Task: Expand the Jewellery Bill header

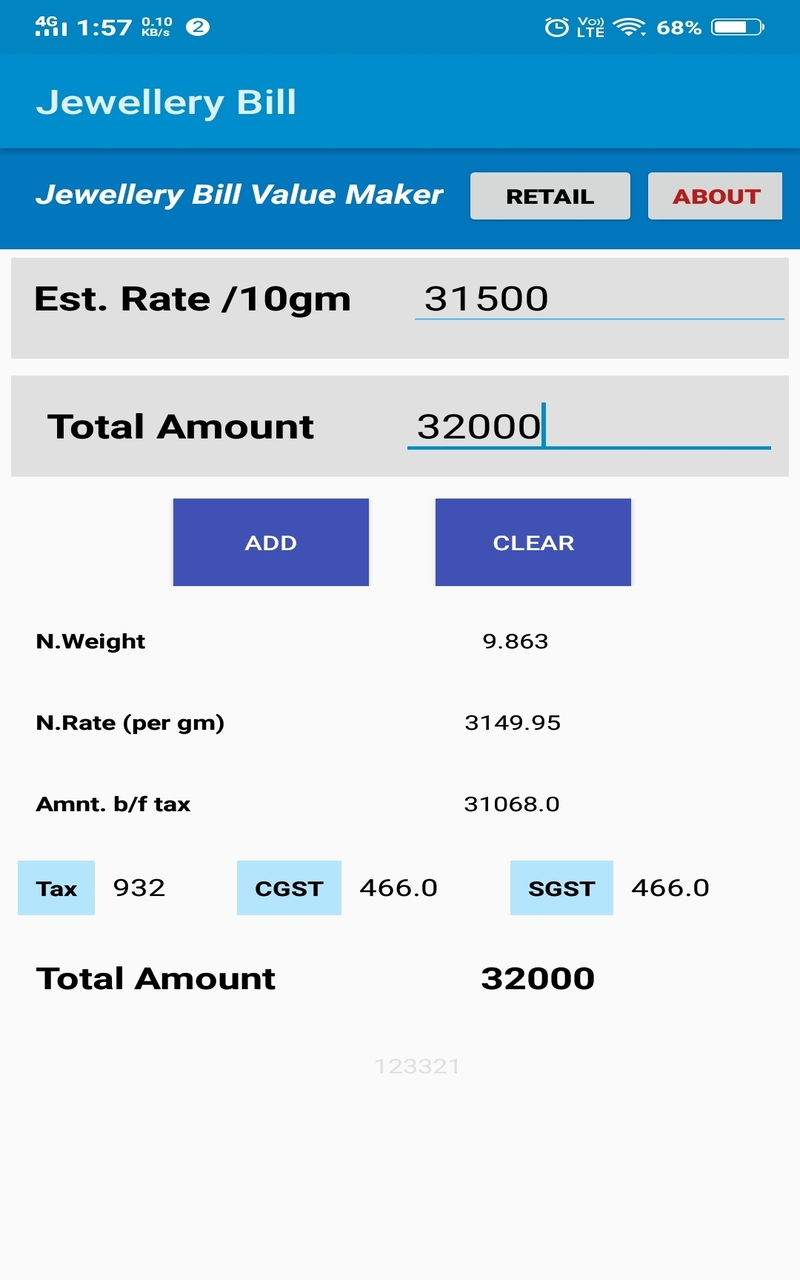Action: tap(166, 102)
